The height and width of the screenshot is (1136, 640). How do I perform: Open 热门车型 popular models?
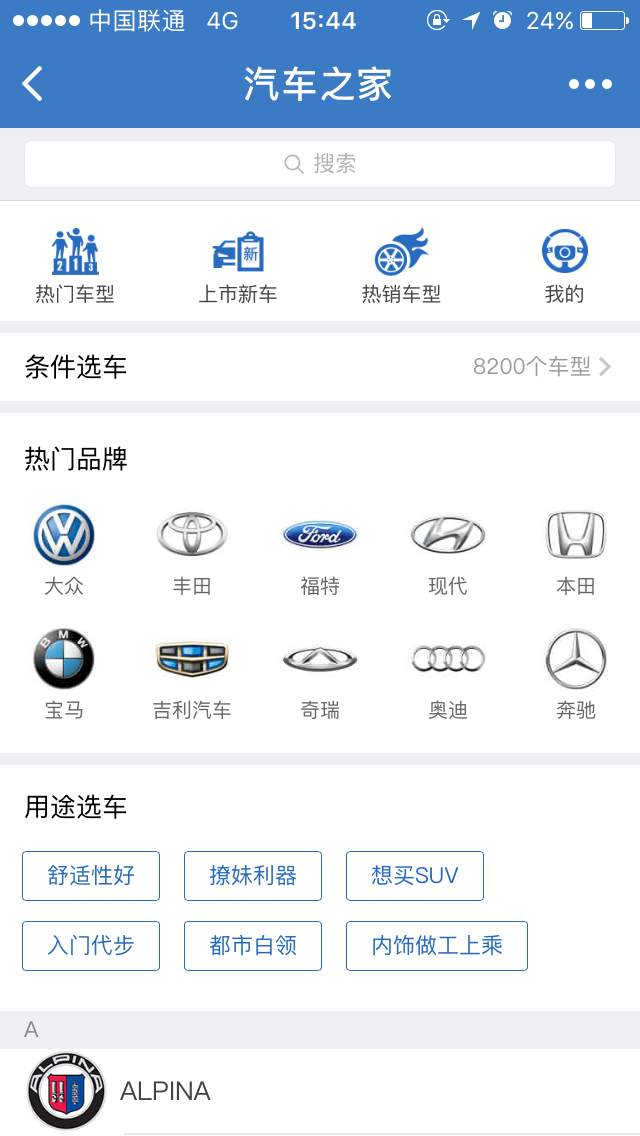click(x=75, y=265)
